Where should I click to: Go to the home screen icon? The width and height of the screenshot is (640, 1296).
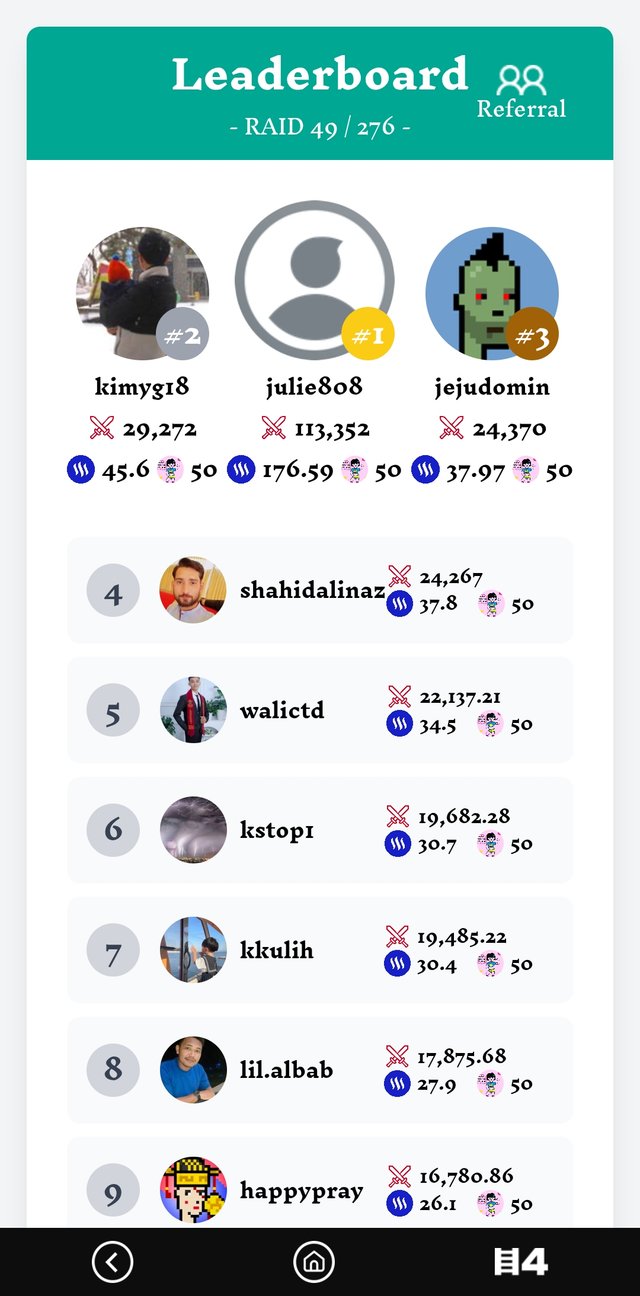pos(314,1262)
